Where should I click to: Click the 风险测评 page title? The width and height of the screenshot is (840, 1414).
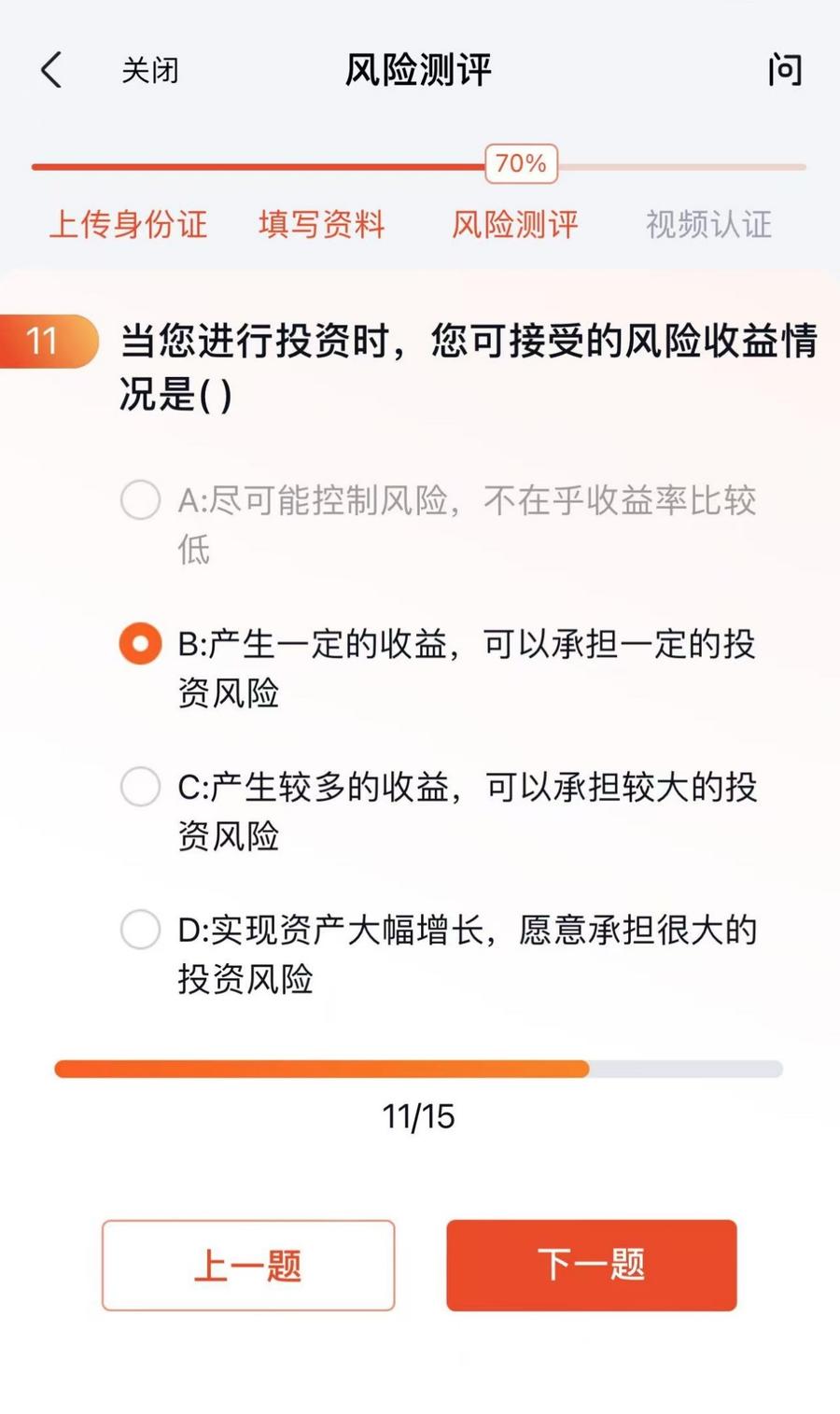click(419, 70)
